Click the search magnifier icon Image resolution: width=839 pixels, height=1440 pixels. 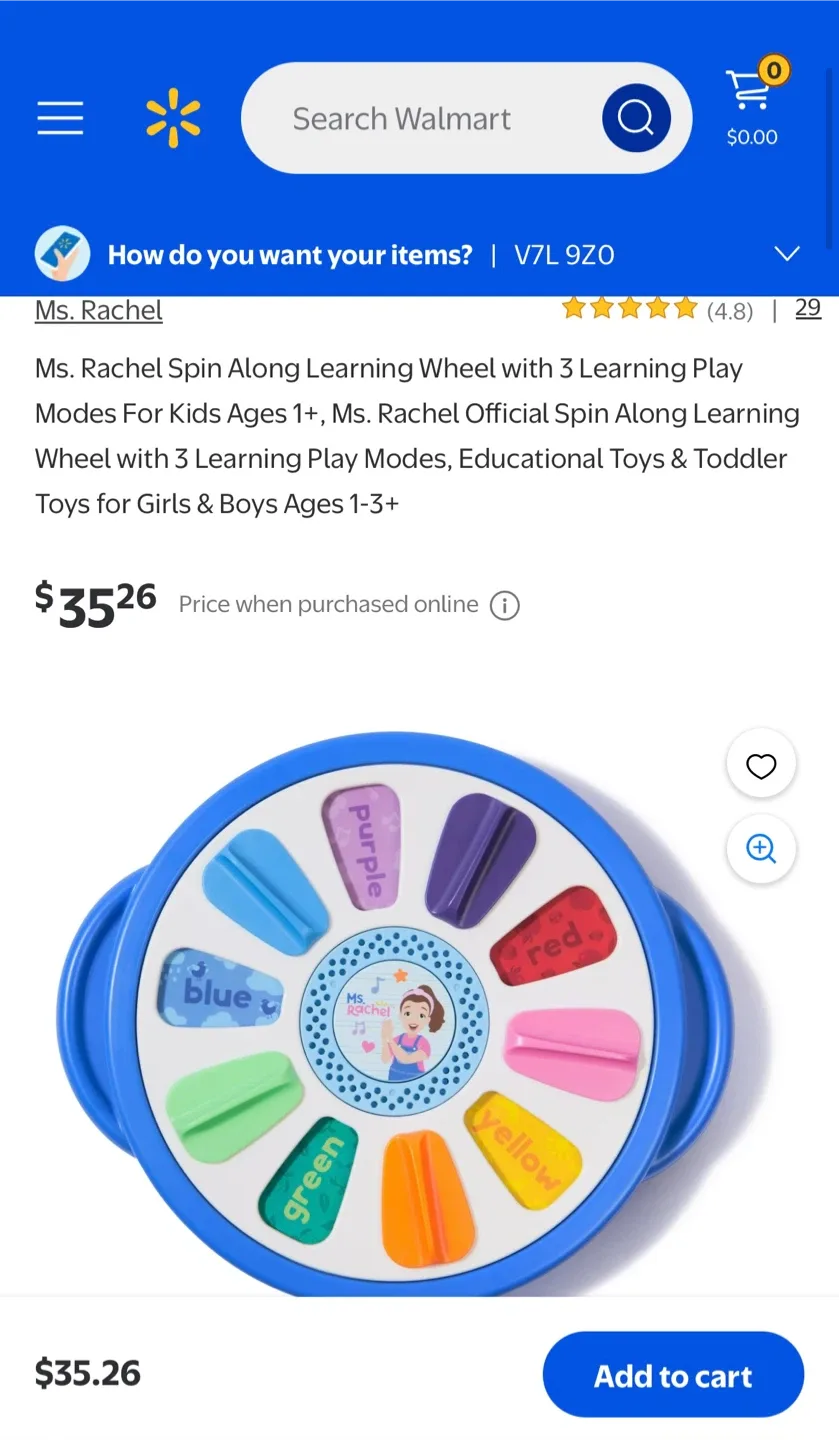tap(635, 117)
